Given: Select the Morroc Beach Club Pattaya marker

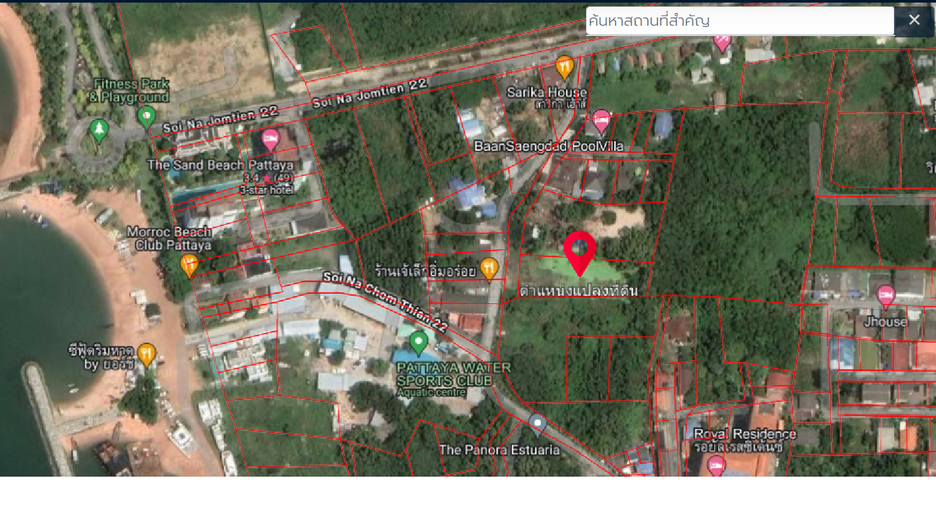Looking at the screenshot, I should 189,265.
